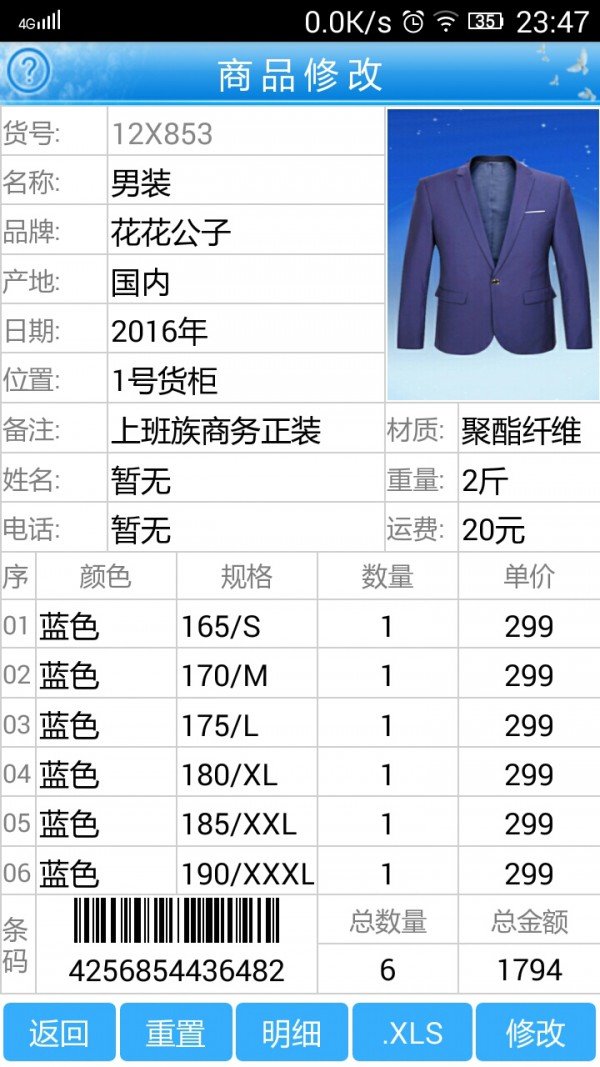Edit the 重量 field 2斤
The width and height of the screenshot is (600, 1067).
tap(527, 481)
